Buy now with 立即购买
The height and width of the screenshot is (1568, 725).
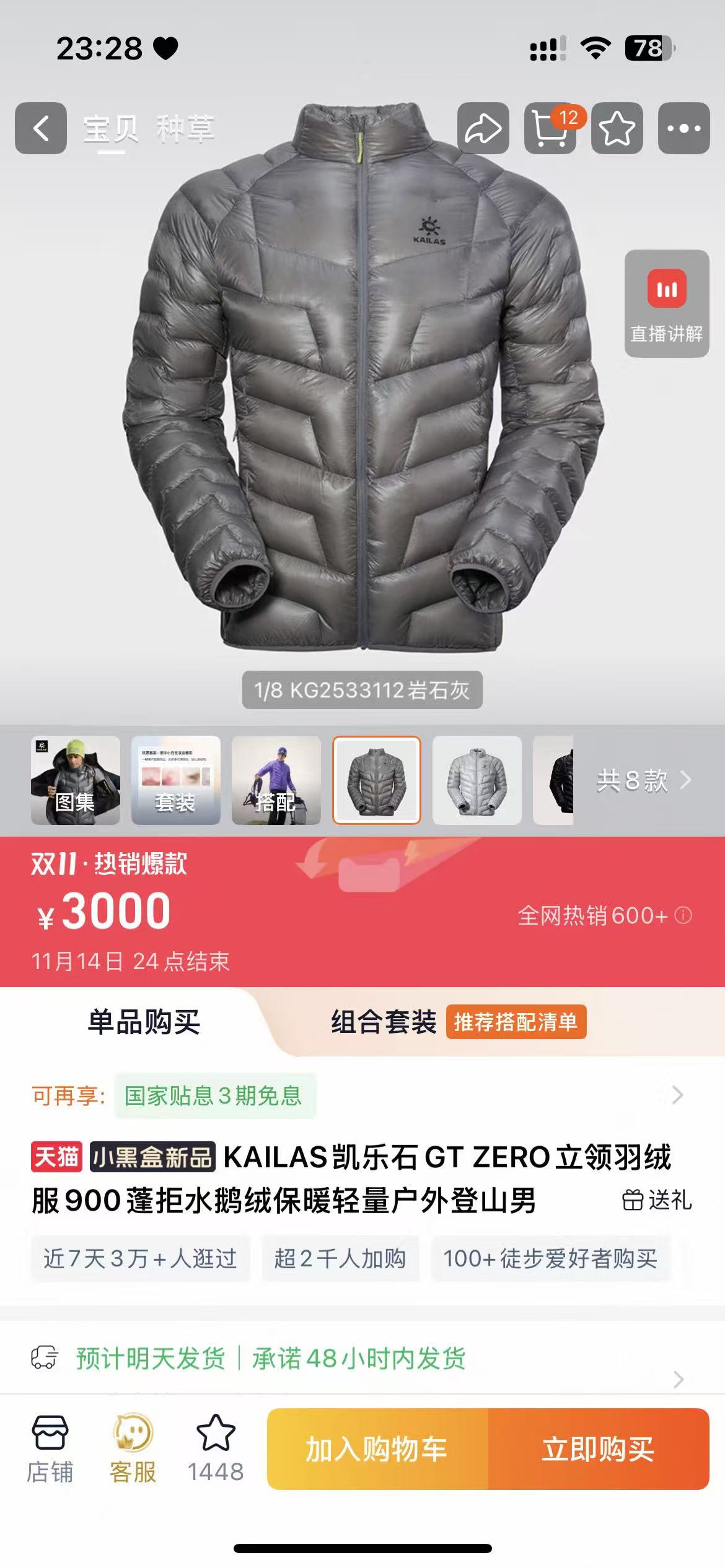point(599,1449)
